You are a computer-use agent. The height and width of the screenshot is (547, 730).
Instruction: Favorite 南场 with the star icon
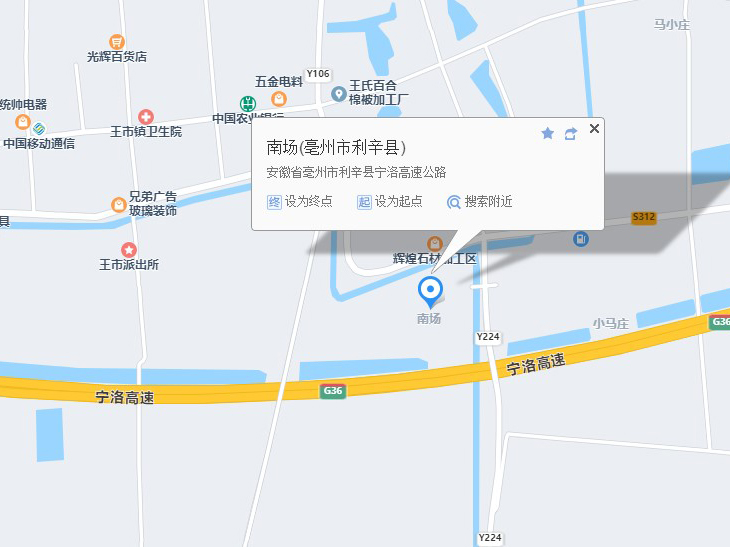pos(547,133)
